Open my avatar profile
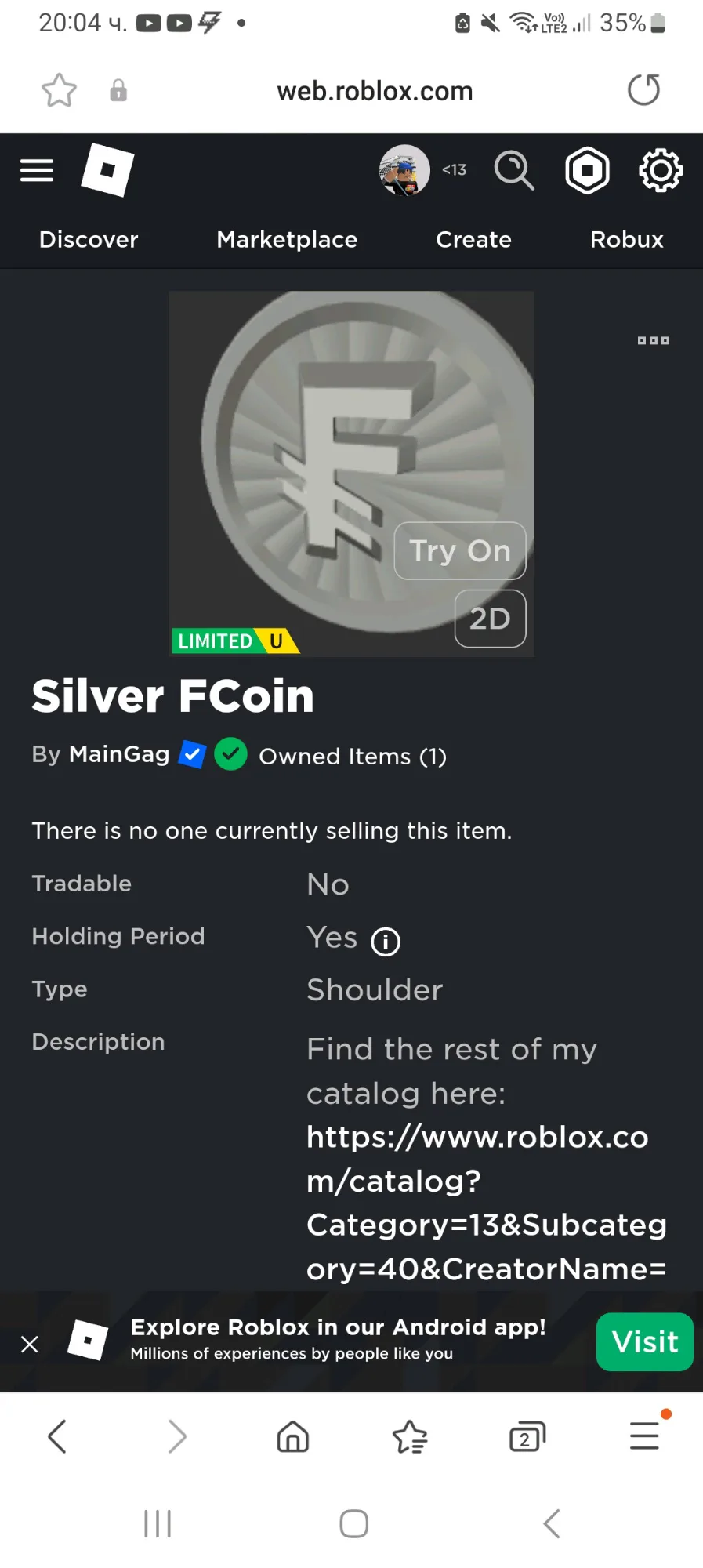This screenshot has width=703, height=1568. click(404, 170)
